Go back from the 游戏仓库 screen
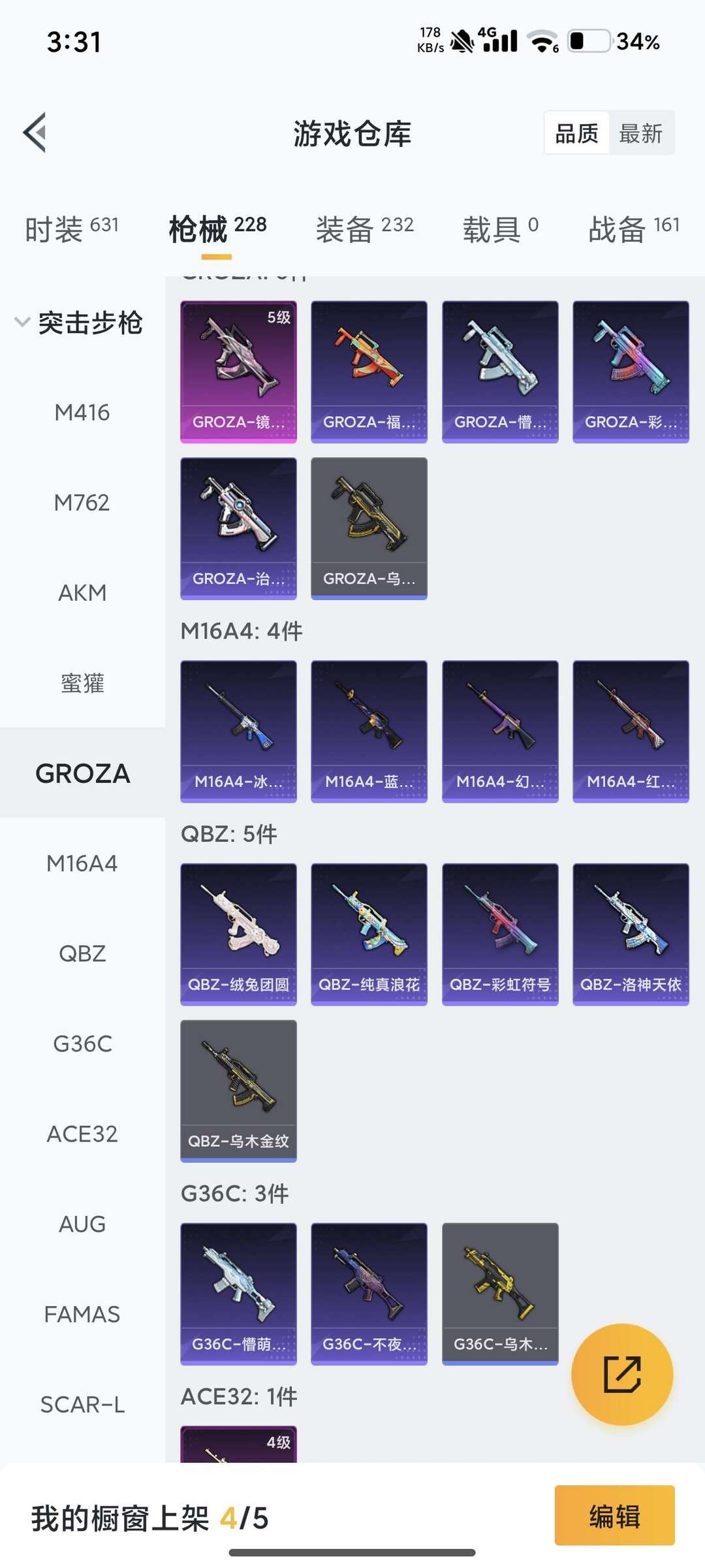 point(35,133)
